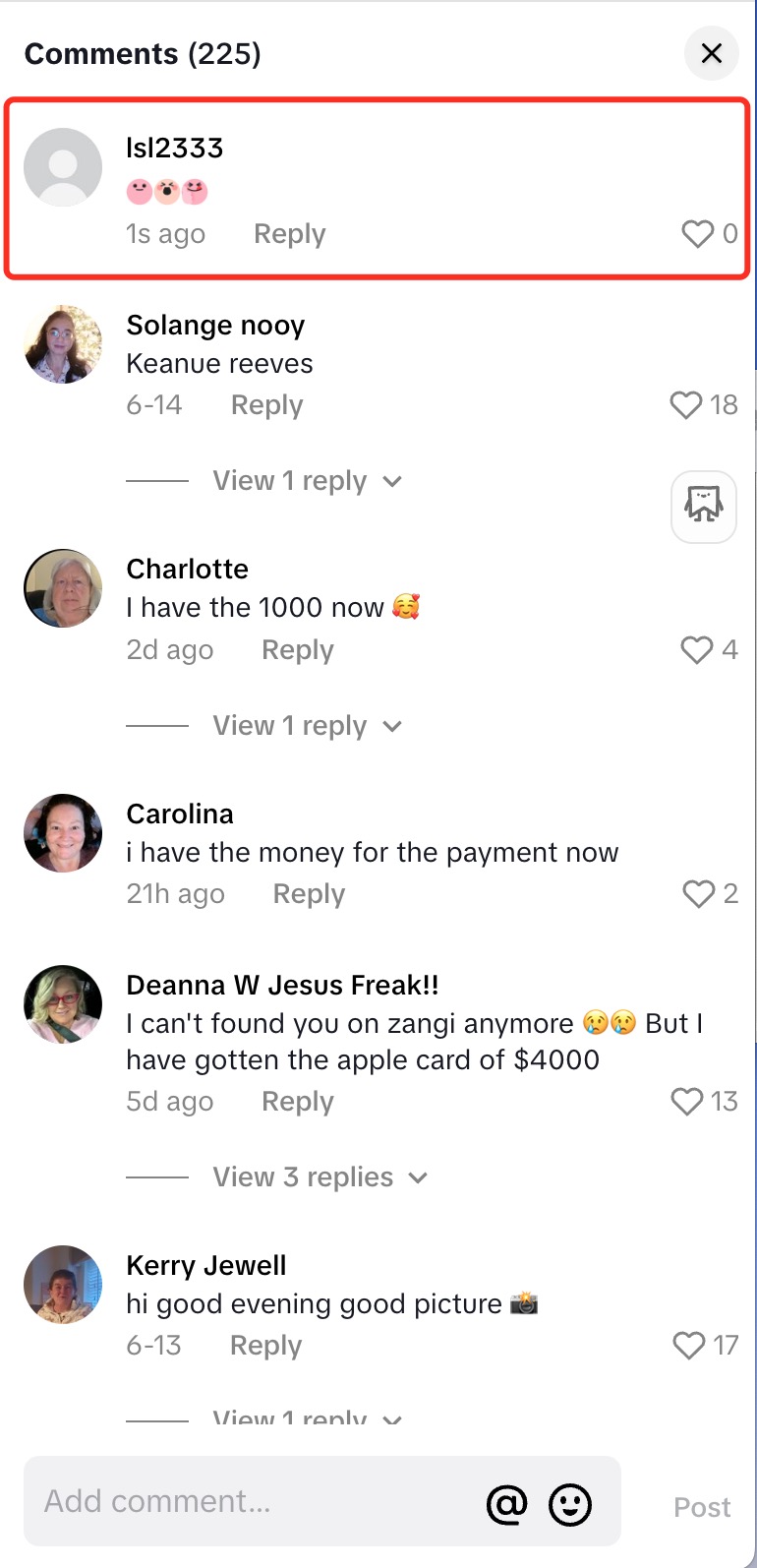Mention someone with the @ icon
The height and width of the screenshot is (1568, 757).
(507, 1504)
